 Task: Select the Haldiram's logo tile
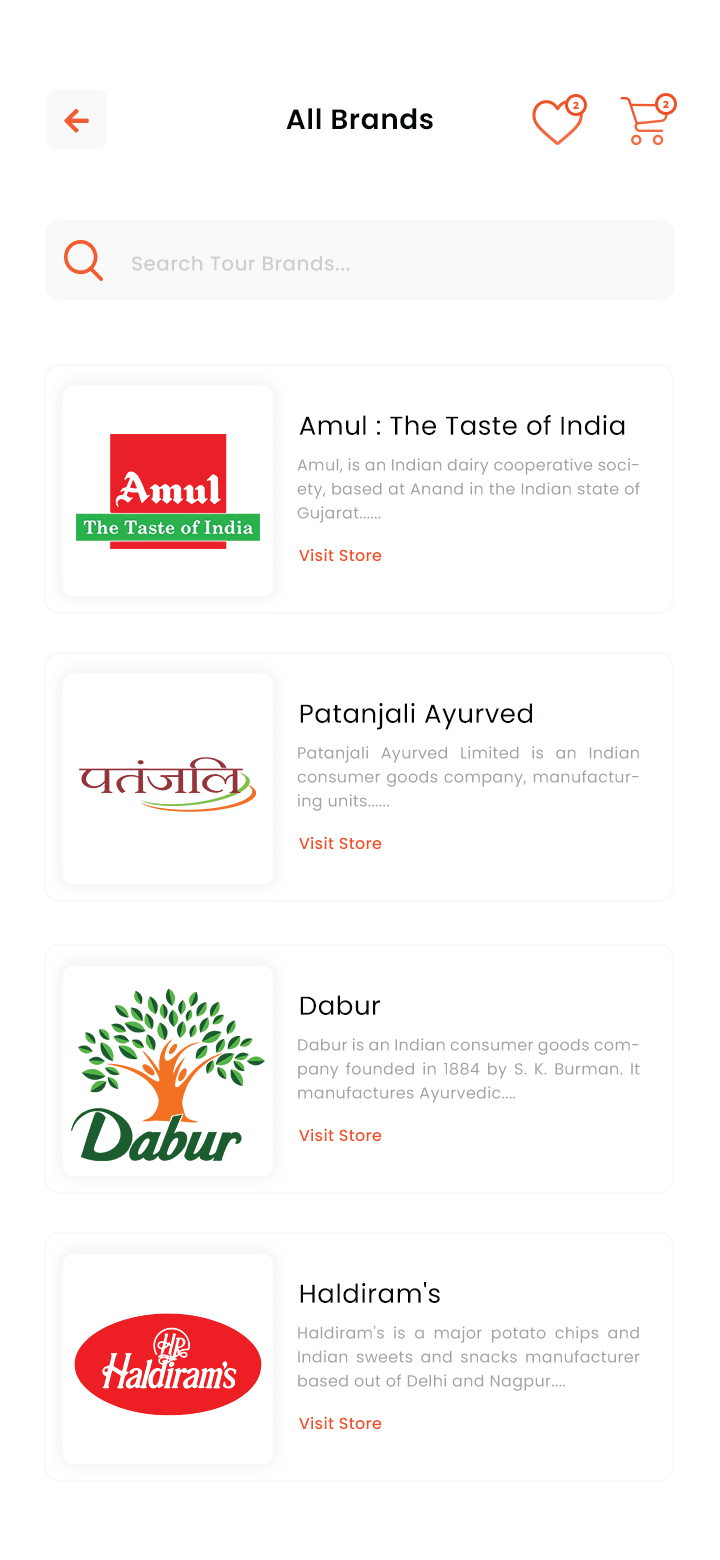tap(168, 1359)
